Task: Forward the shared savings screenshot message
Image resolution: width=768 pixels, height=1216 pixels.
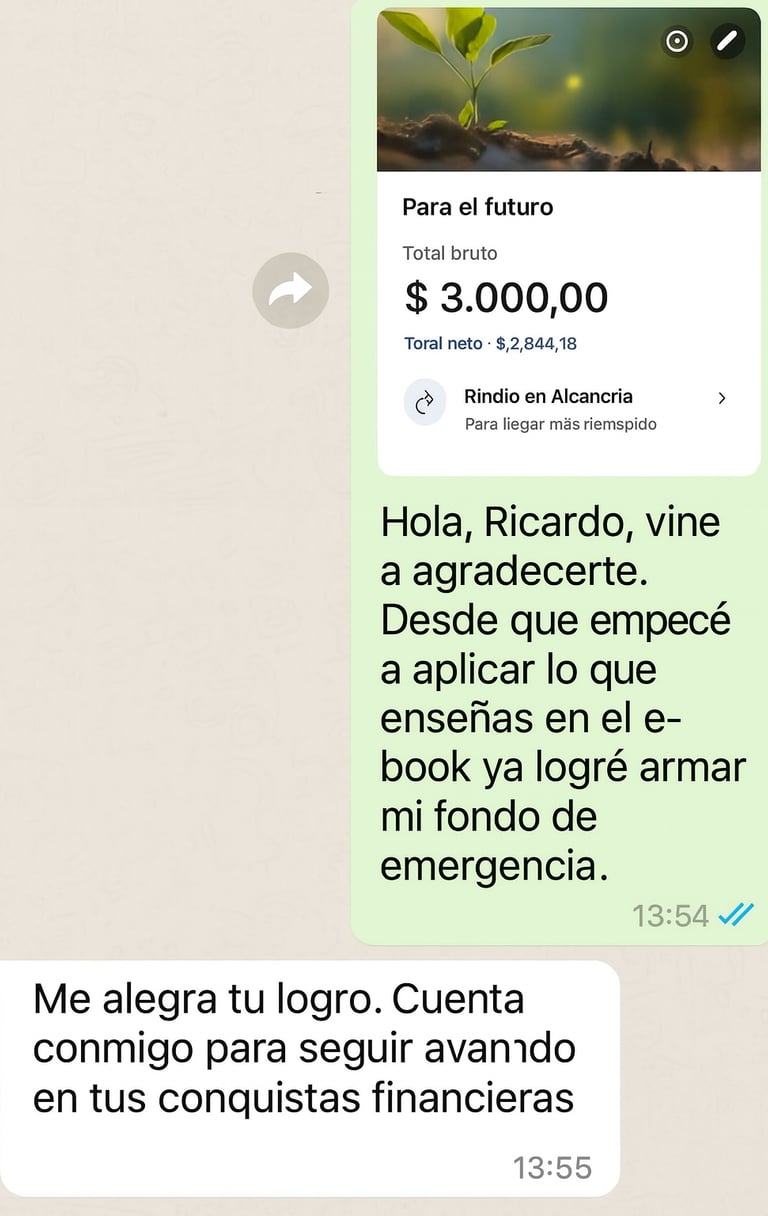Action: [290, 291]
